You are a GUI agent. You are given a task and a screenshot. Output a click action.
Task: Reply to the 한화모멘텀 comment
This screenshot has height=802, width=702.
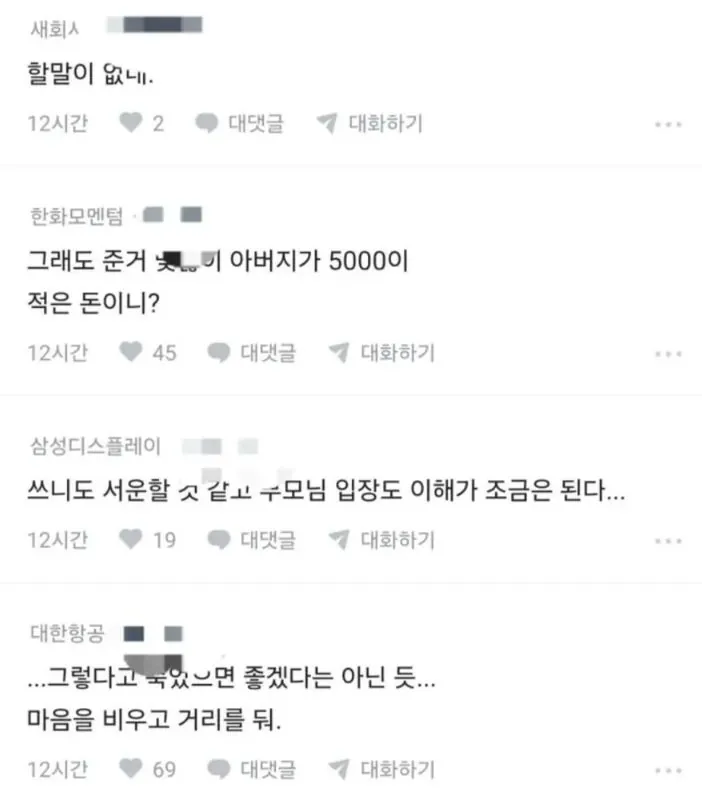click(251, 352)
